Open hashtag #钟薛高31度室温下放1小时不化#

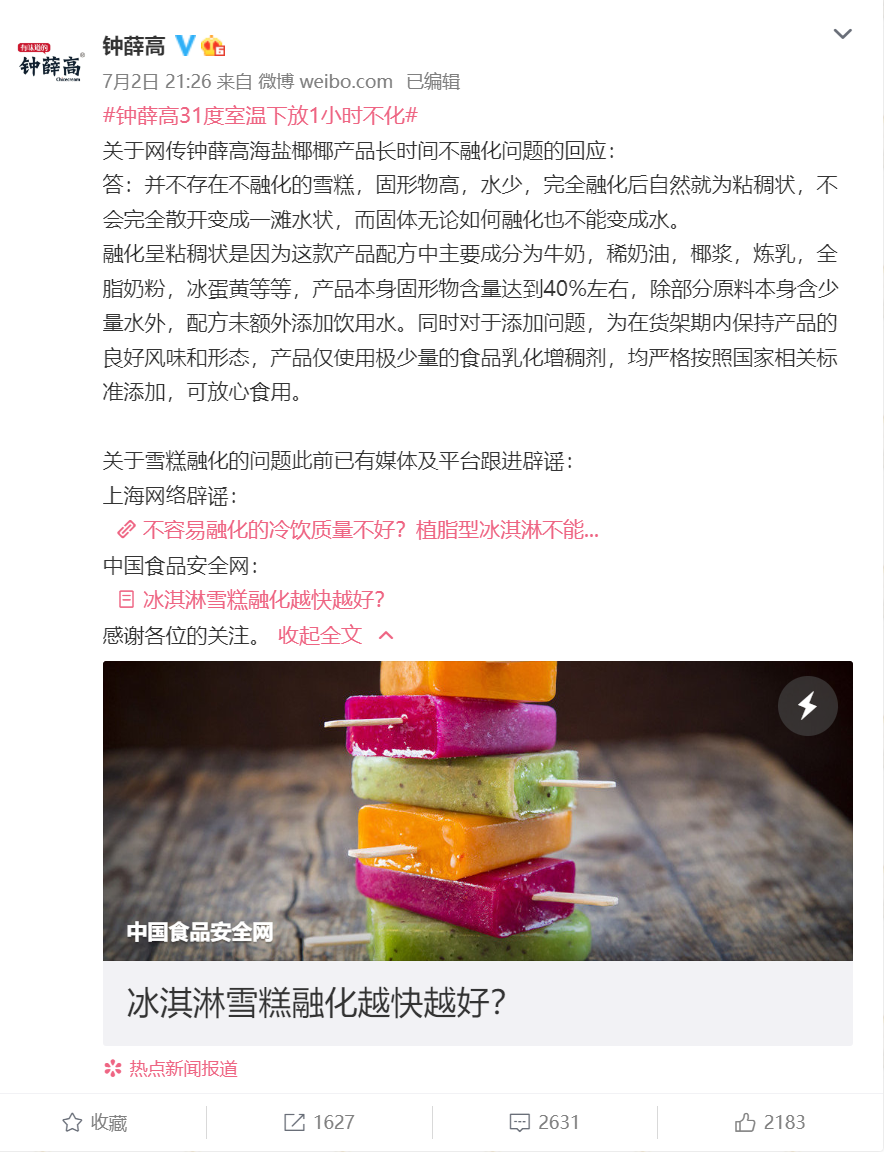[261, 115]
